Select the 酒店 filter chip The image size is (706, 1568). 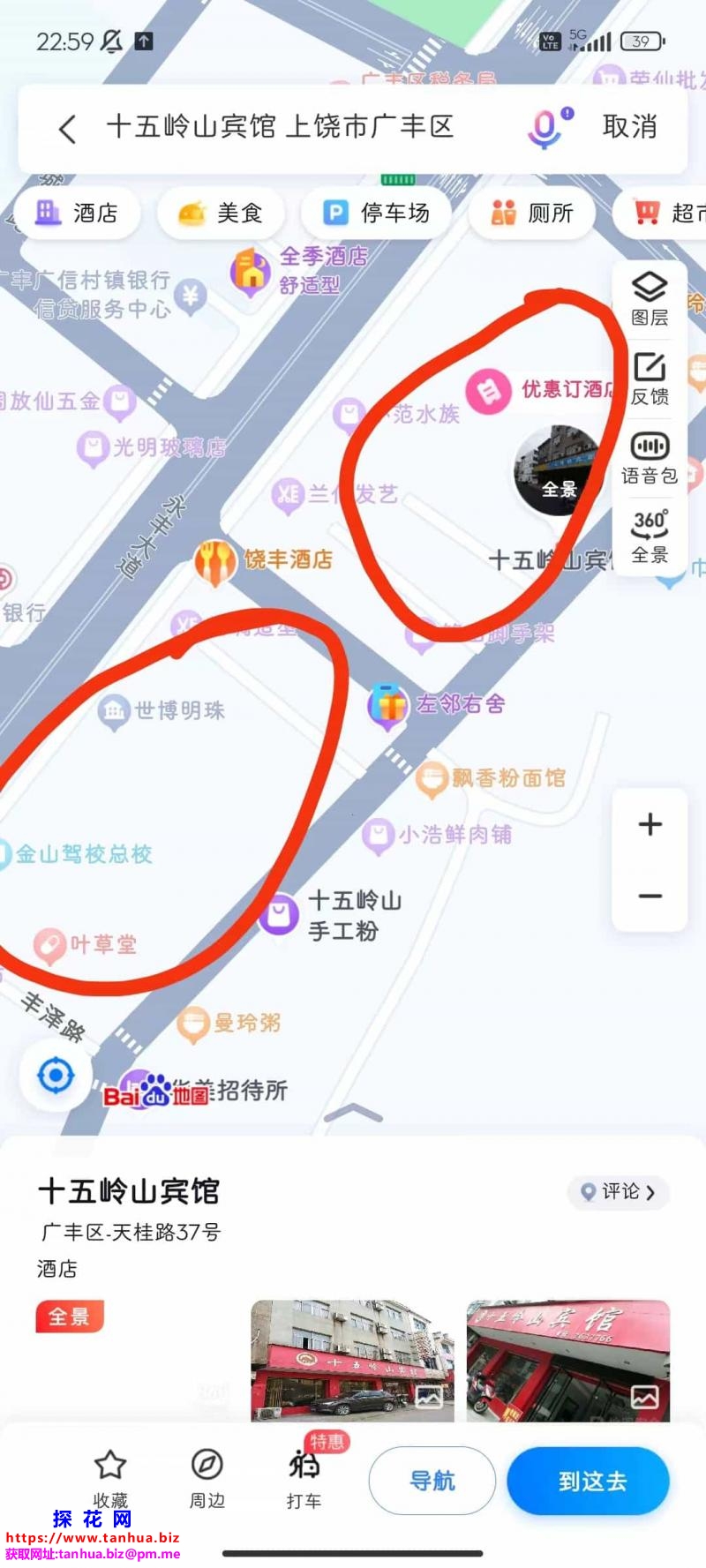[77, 213]
